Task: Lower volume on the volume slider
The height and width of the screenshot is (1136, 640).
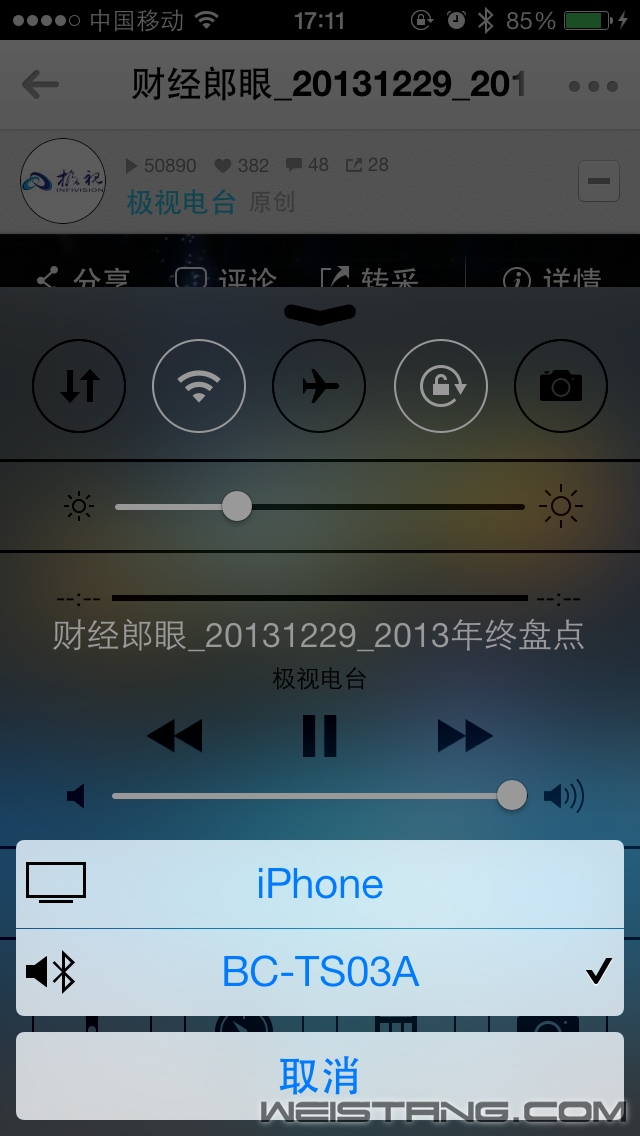Action: click(x=300, y=796)
